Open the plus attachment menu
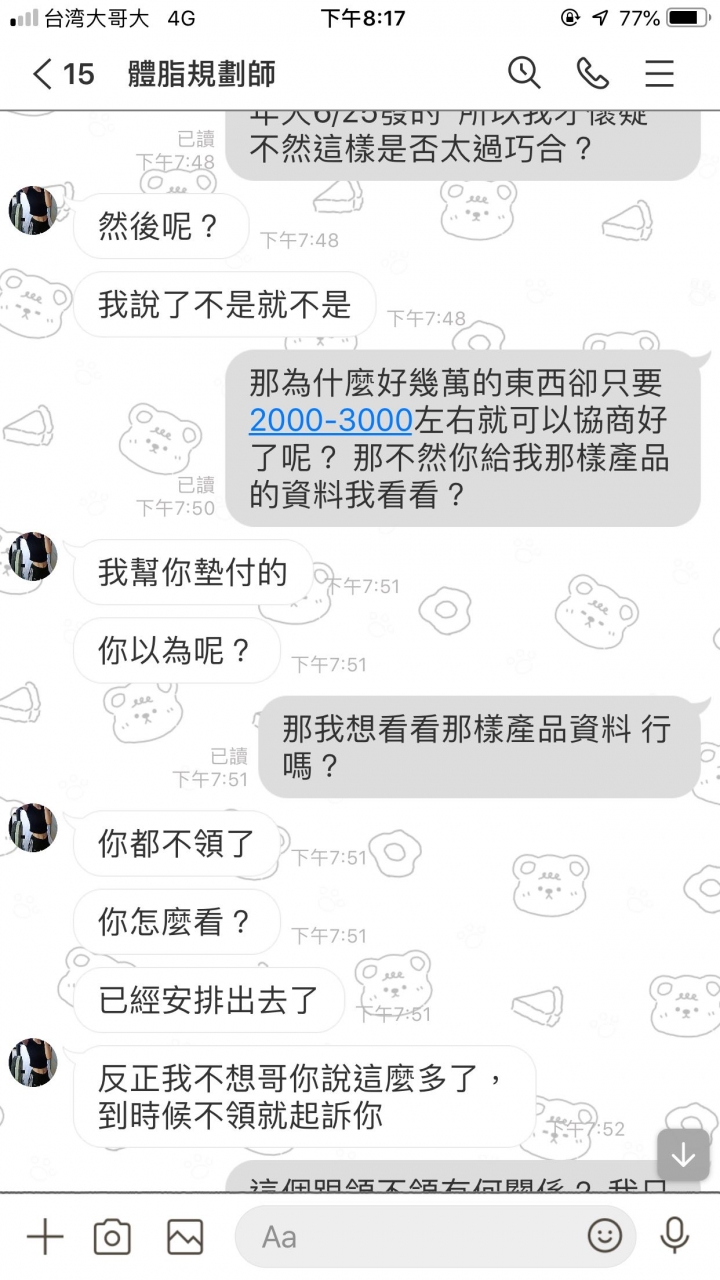 click(x=45, y=1237)
